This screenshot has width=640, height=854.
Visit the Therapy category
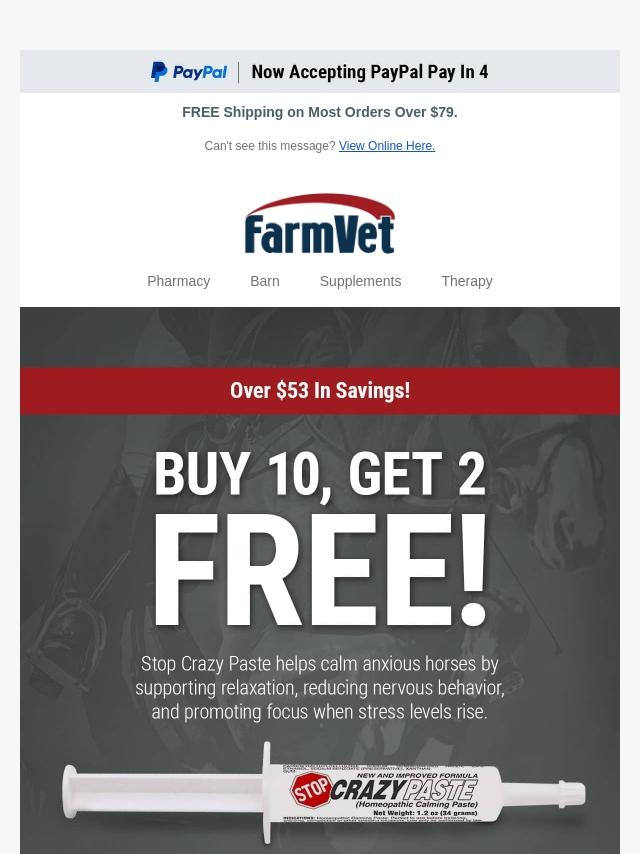point(466,281)
